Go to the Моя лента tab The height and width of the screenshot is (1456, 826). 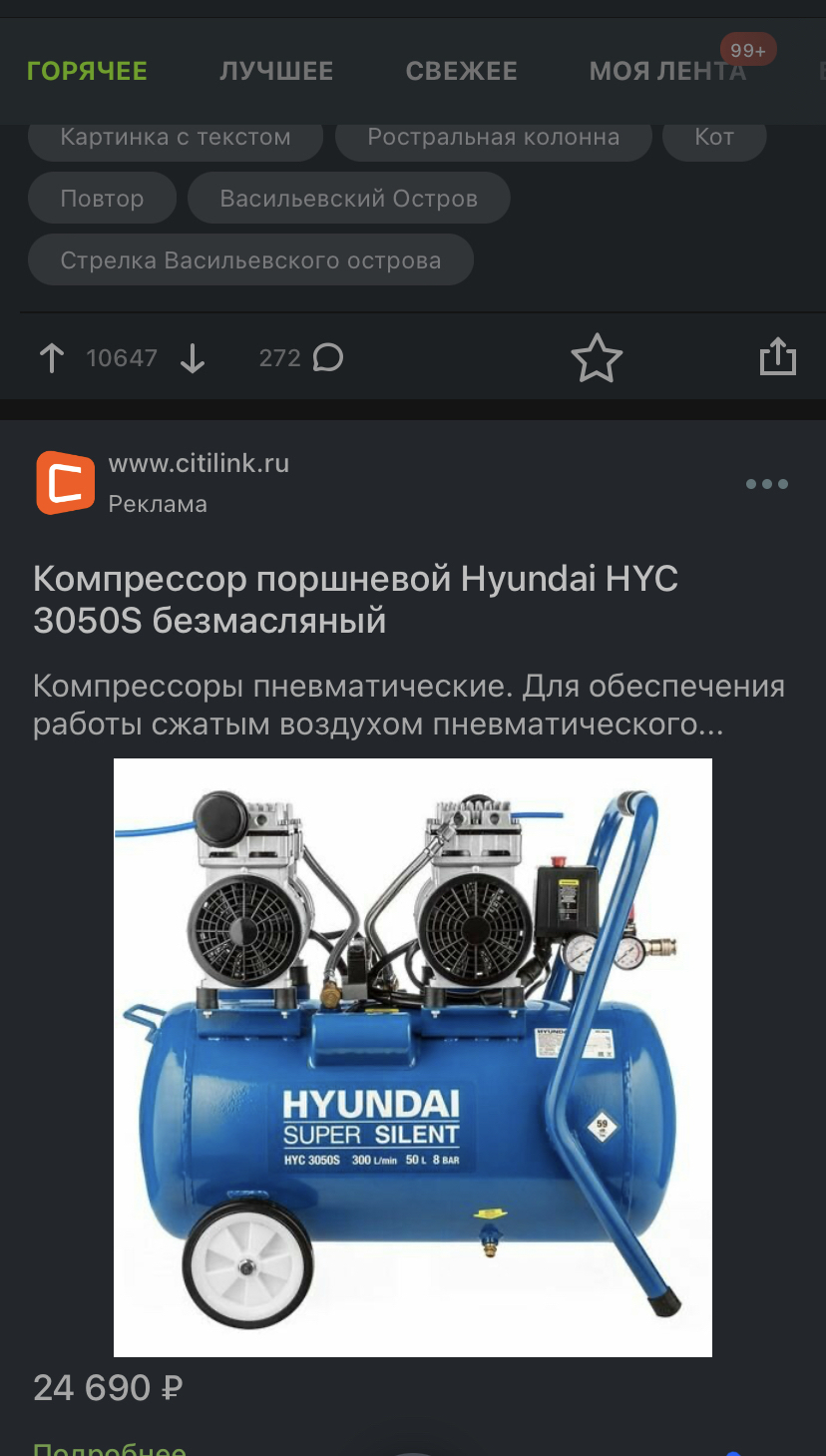tap(666, 71)
